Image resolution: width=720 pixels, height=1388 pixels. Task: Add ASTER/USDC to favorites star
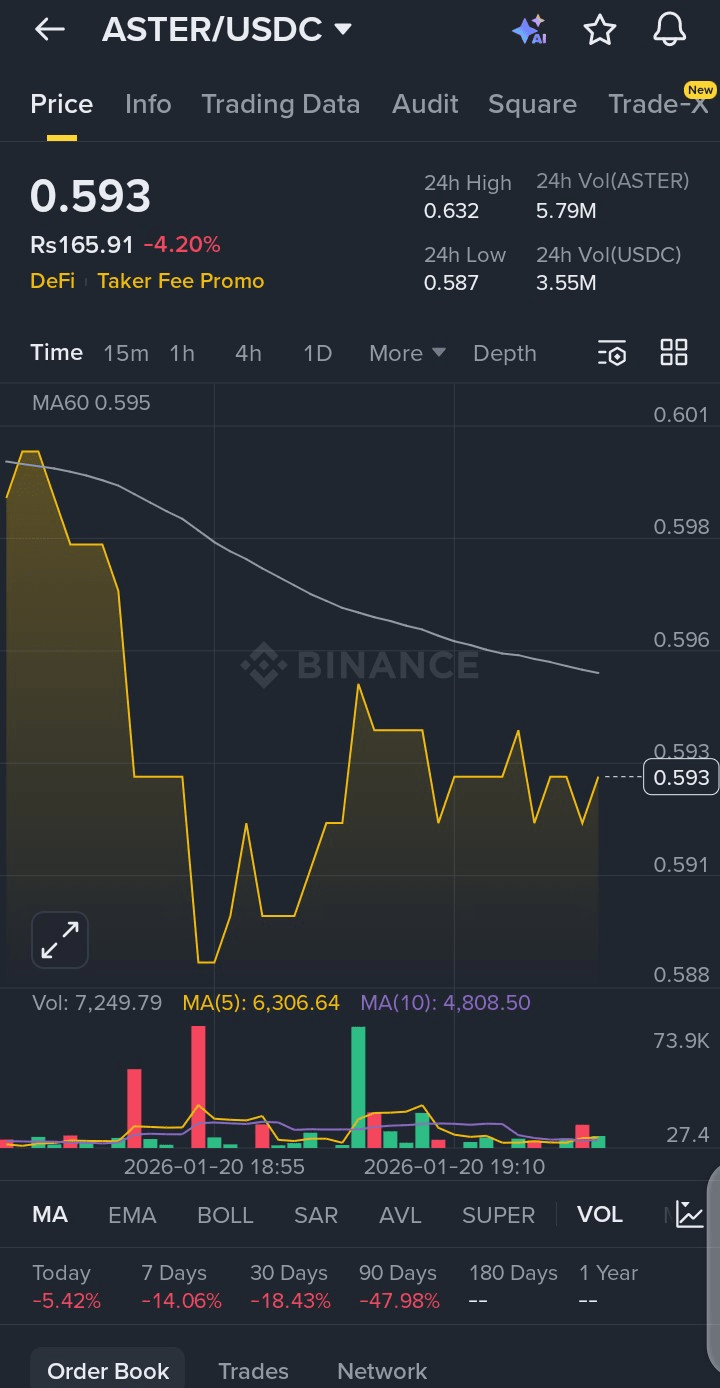coord(600,30)
